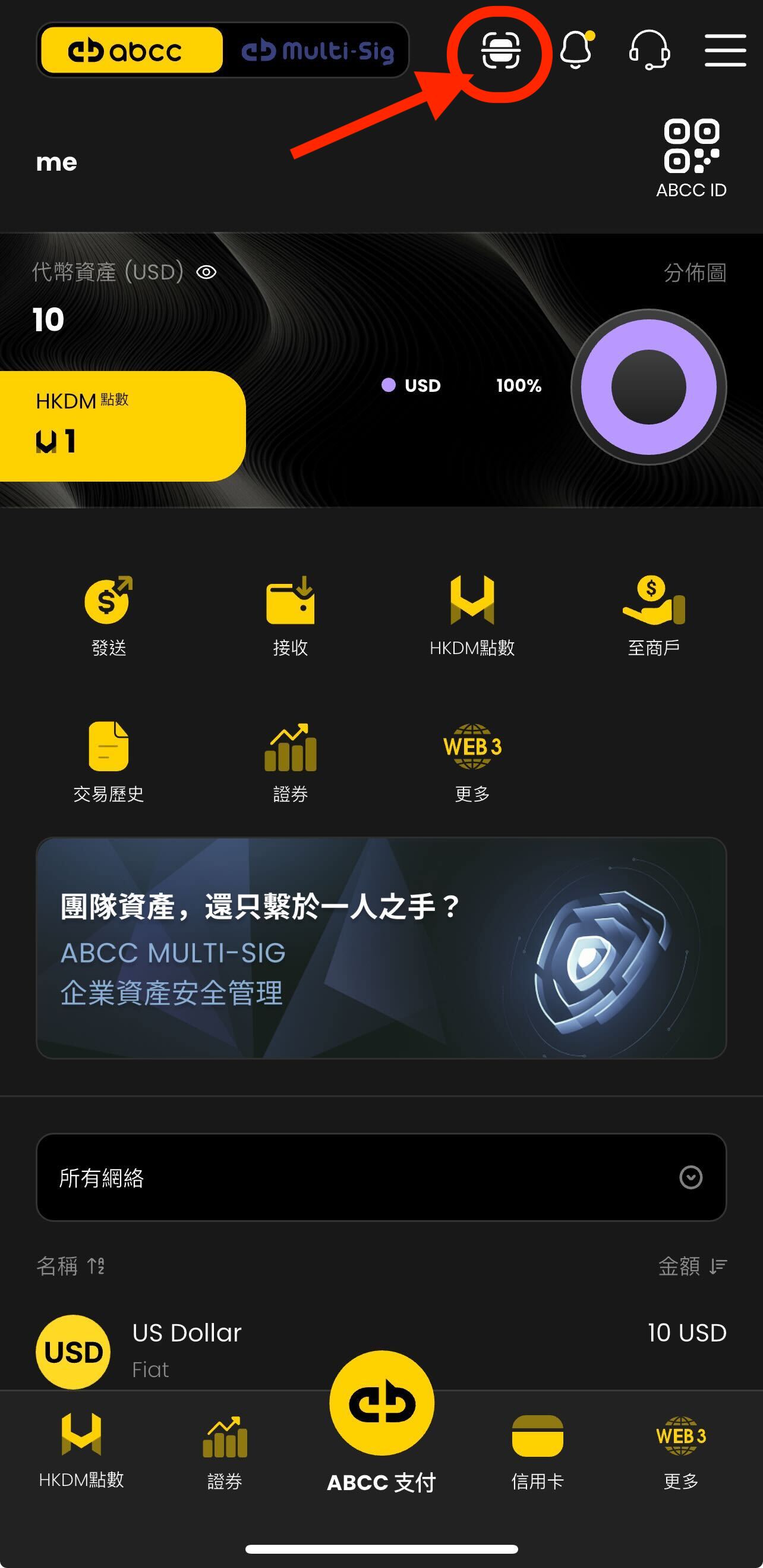Open the 分佈圖 distribution chart
Image resolution: width=763 pixels, height=1568 pixels.
coord(694,273)
